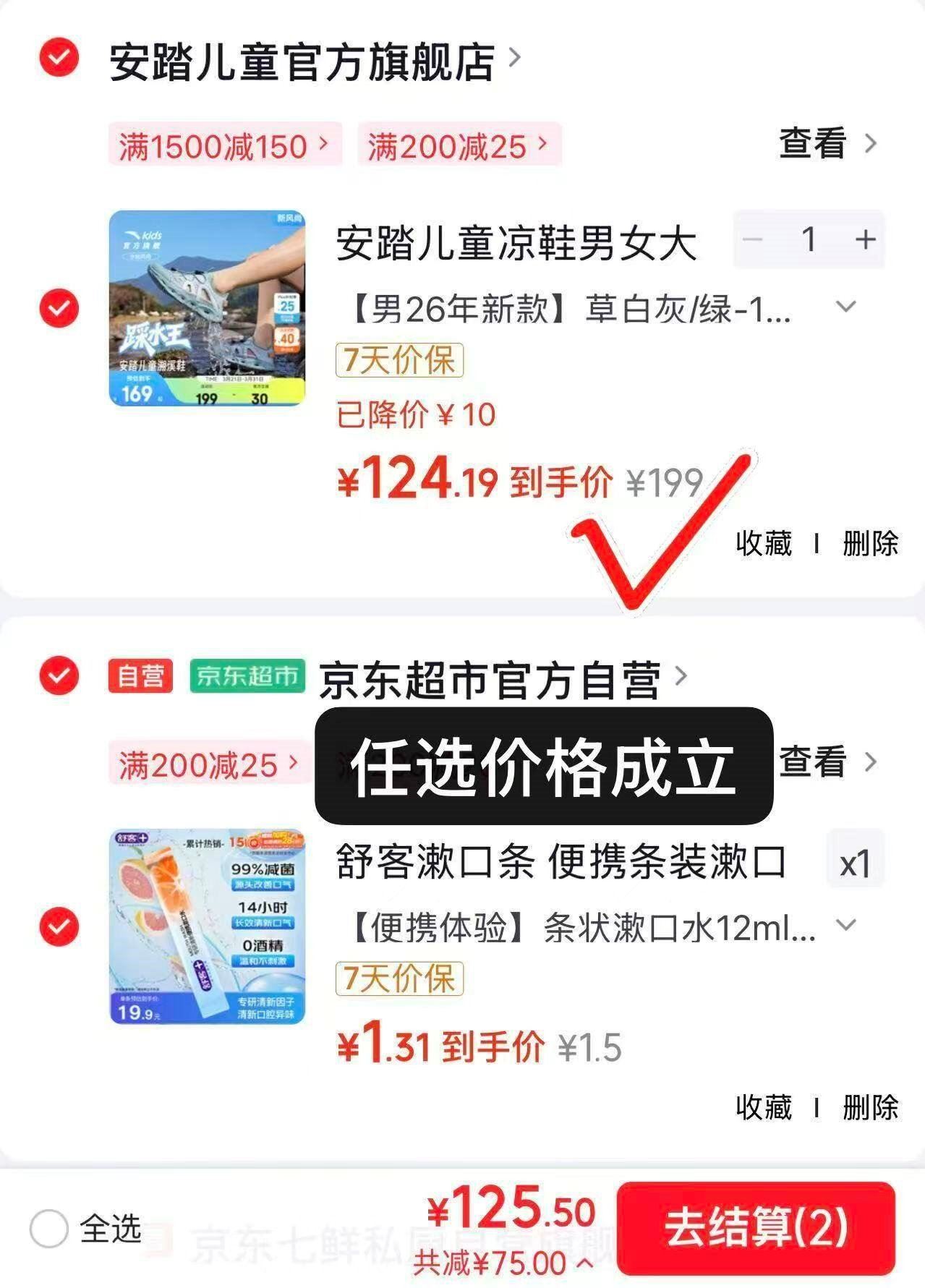Tap 收藏 under the 舒客漱口条 item
The height and width of the screenshot is (1288, 925).
click(764, 1107)
